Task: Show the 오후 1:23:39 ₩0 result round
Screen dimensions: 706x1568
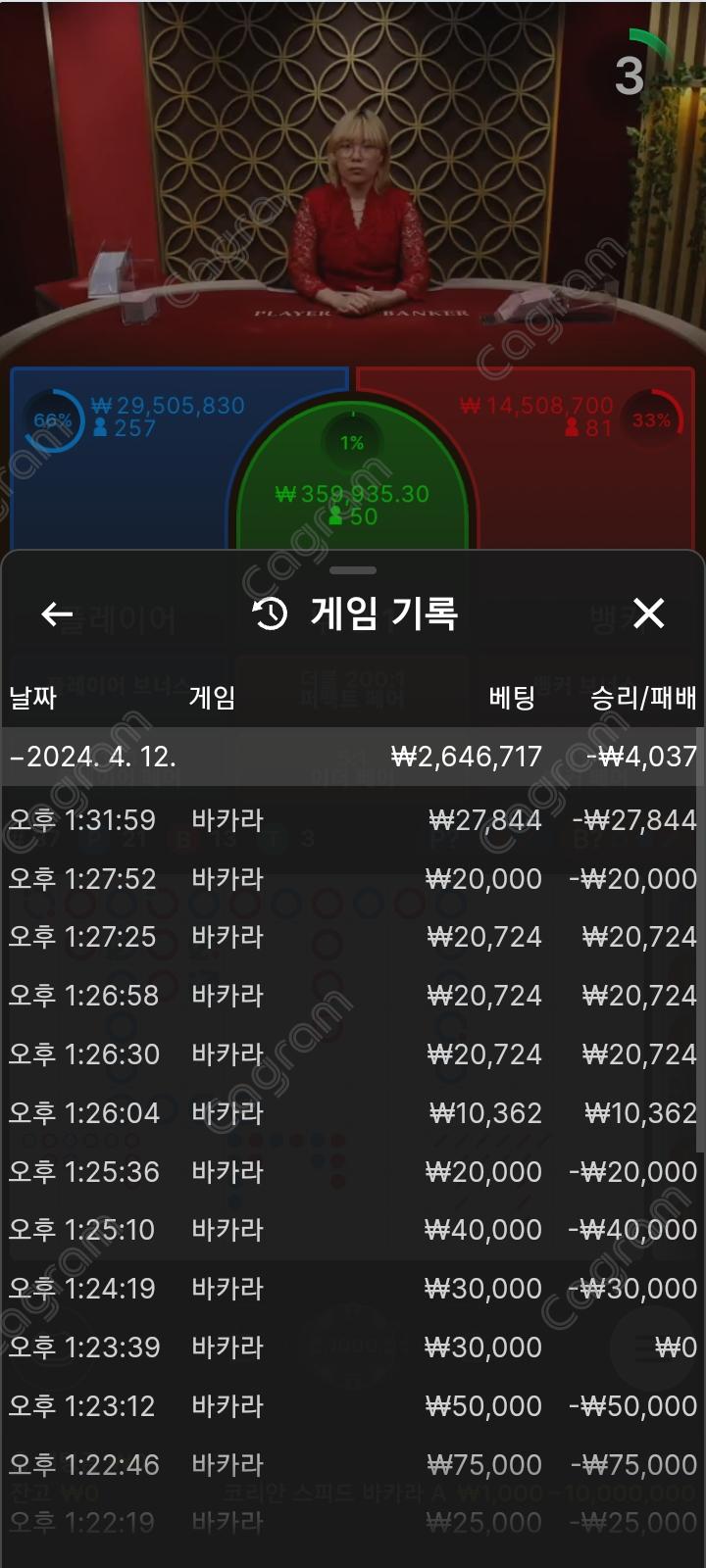Action: [x=351, y=1347]
